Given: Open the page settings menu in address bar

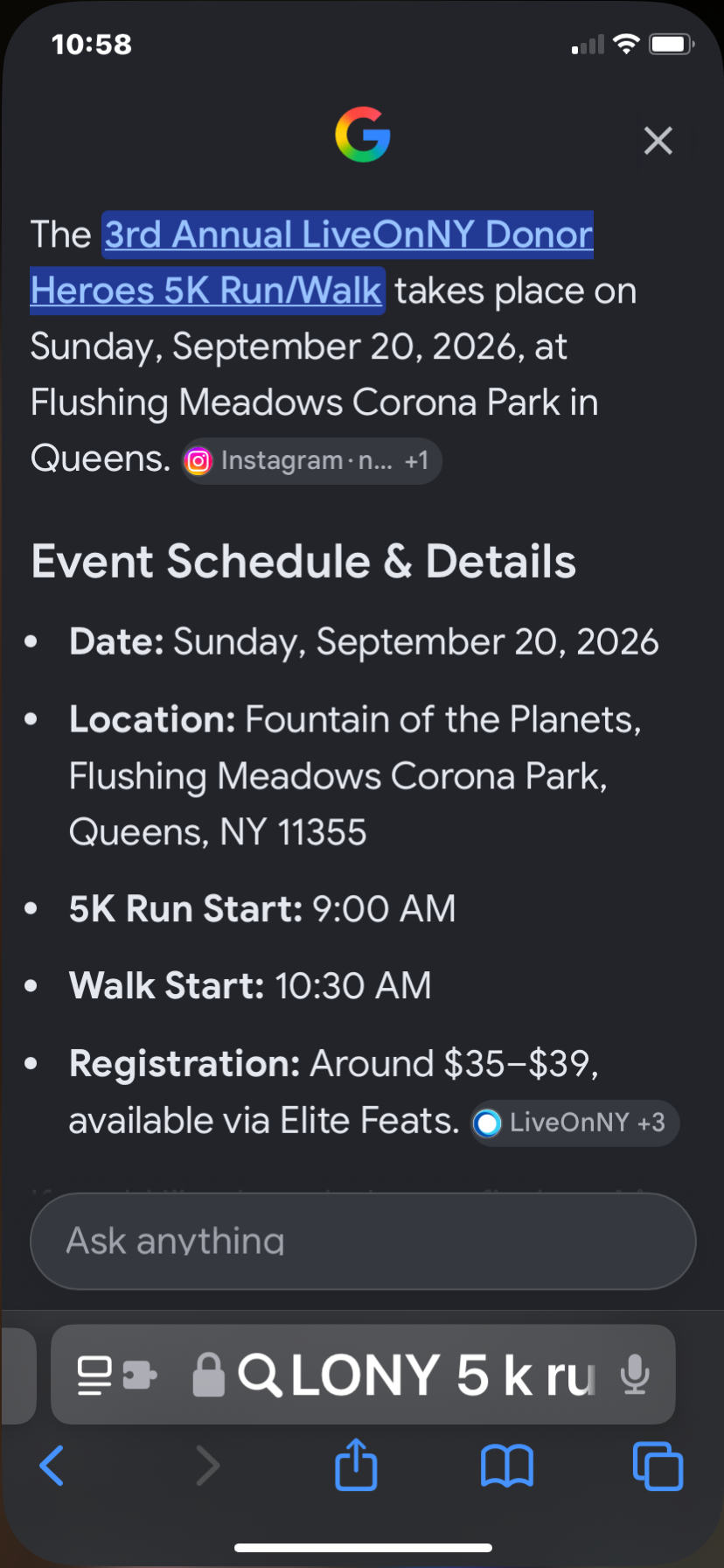Looking at the screenshot, I should click(117, 1375).
